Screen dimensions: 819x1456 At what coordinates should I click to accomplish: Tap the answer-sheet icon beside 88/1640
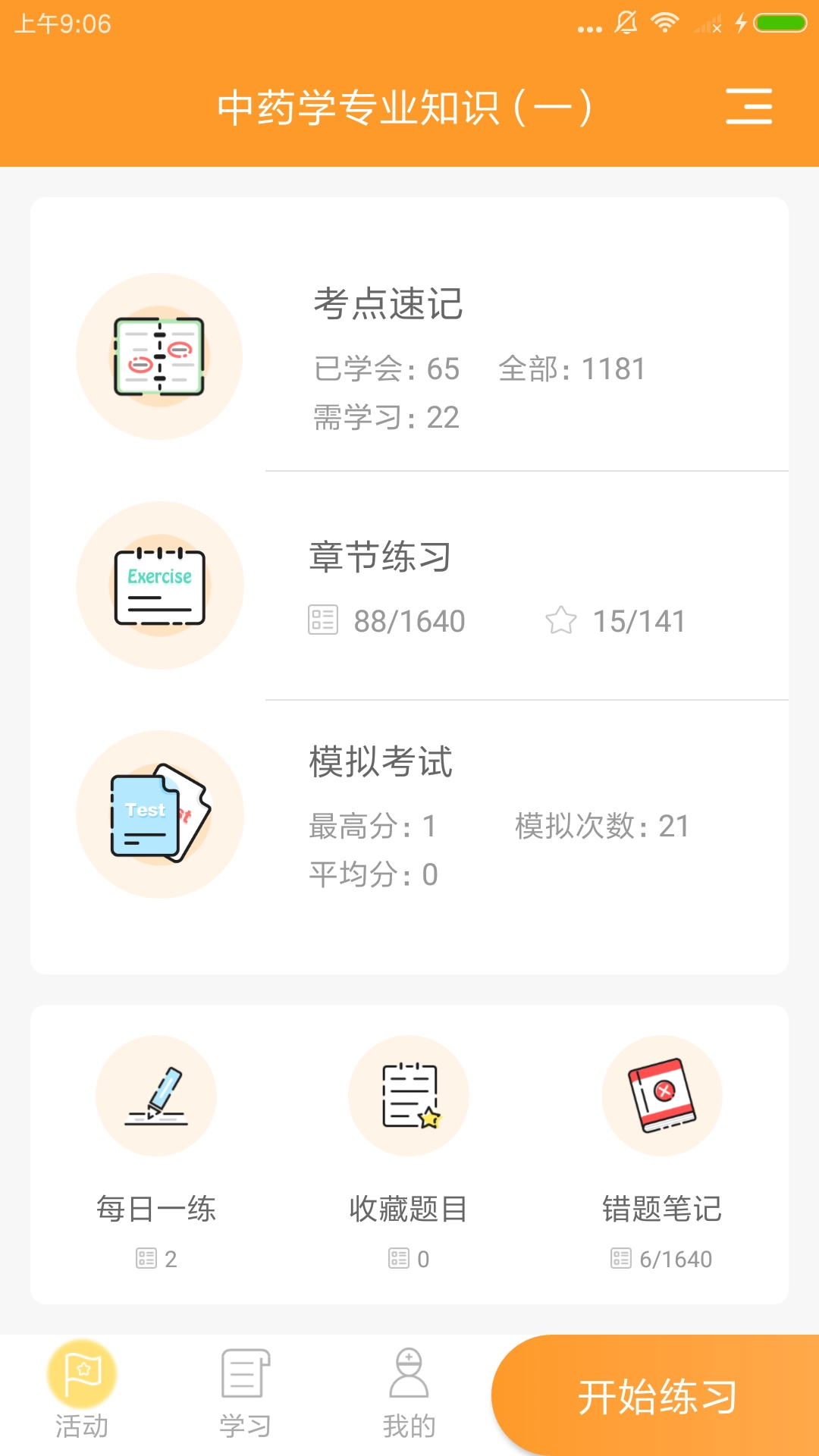(324, 620)
